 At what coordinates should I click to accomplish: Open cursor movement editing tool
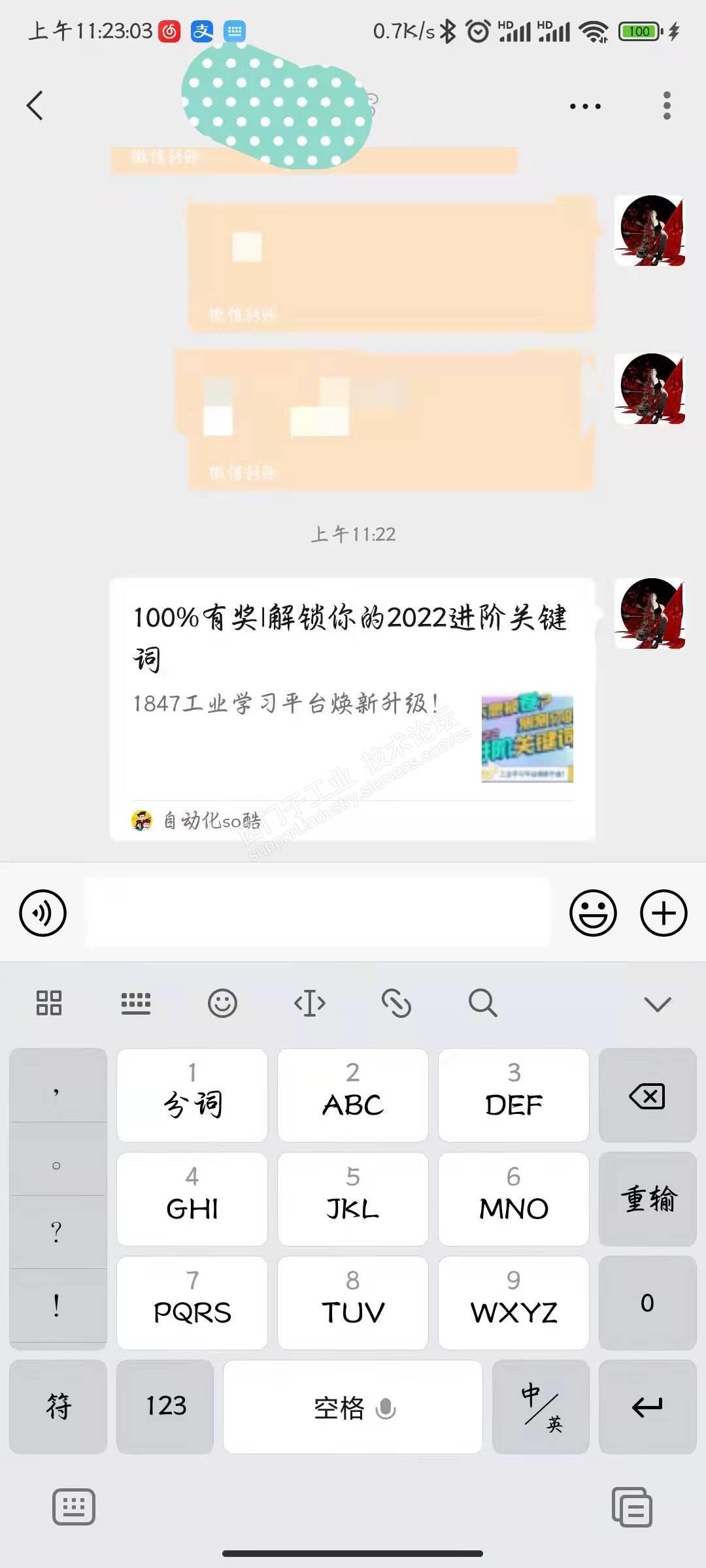(310, 1003)
